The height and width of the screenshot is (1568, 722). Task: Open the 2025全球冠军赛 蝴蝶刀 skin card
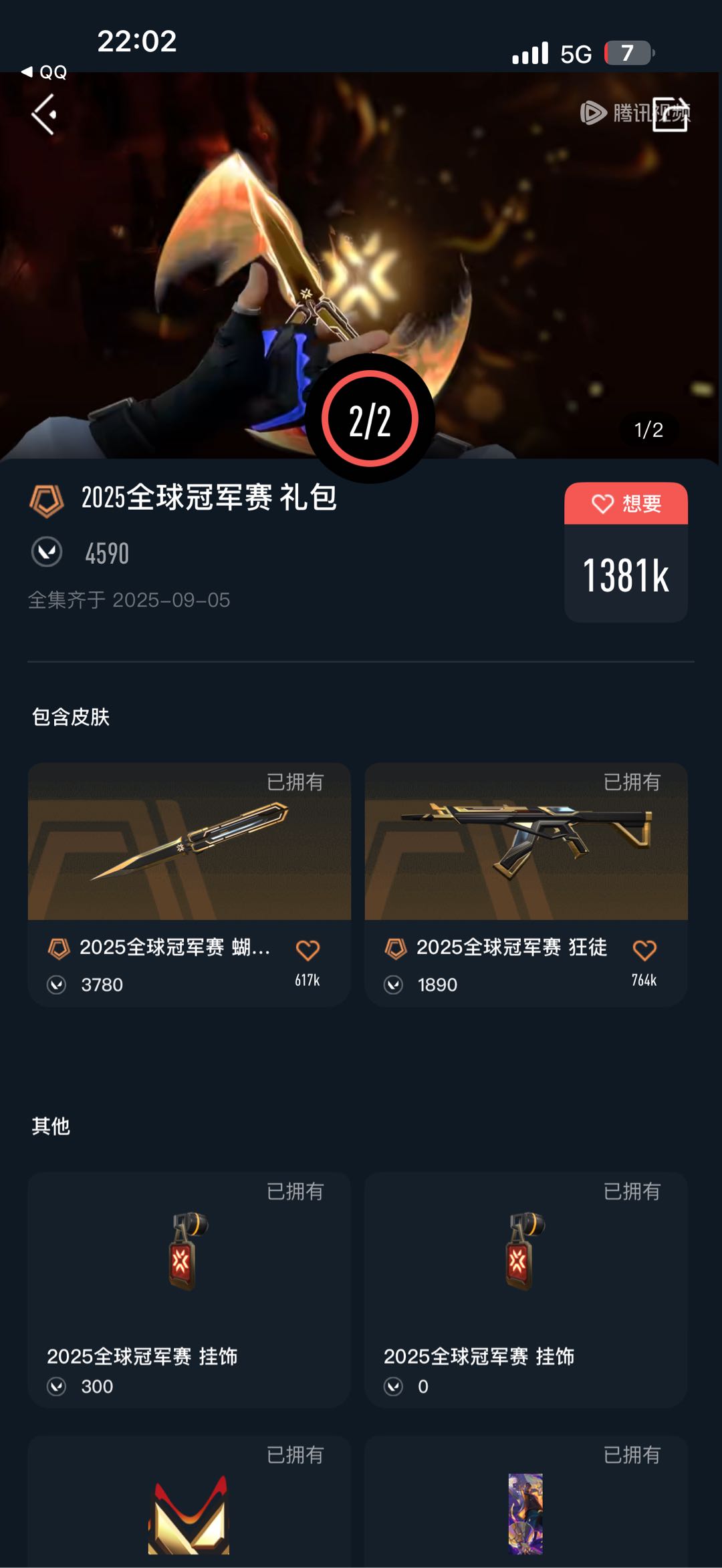pos(189,884)
